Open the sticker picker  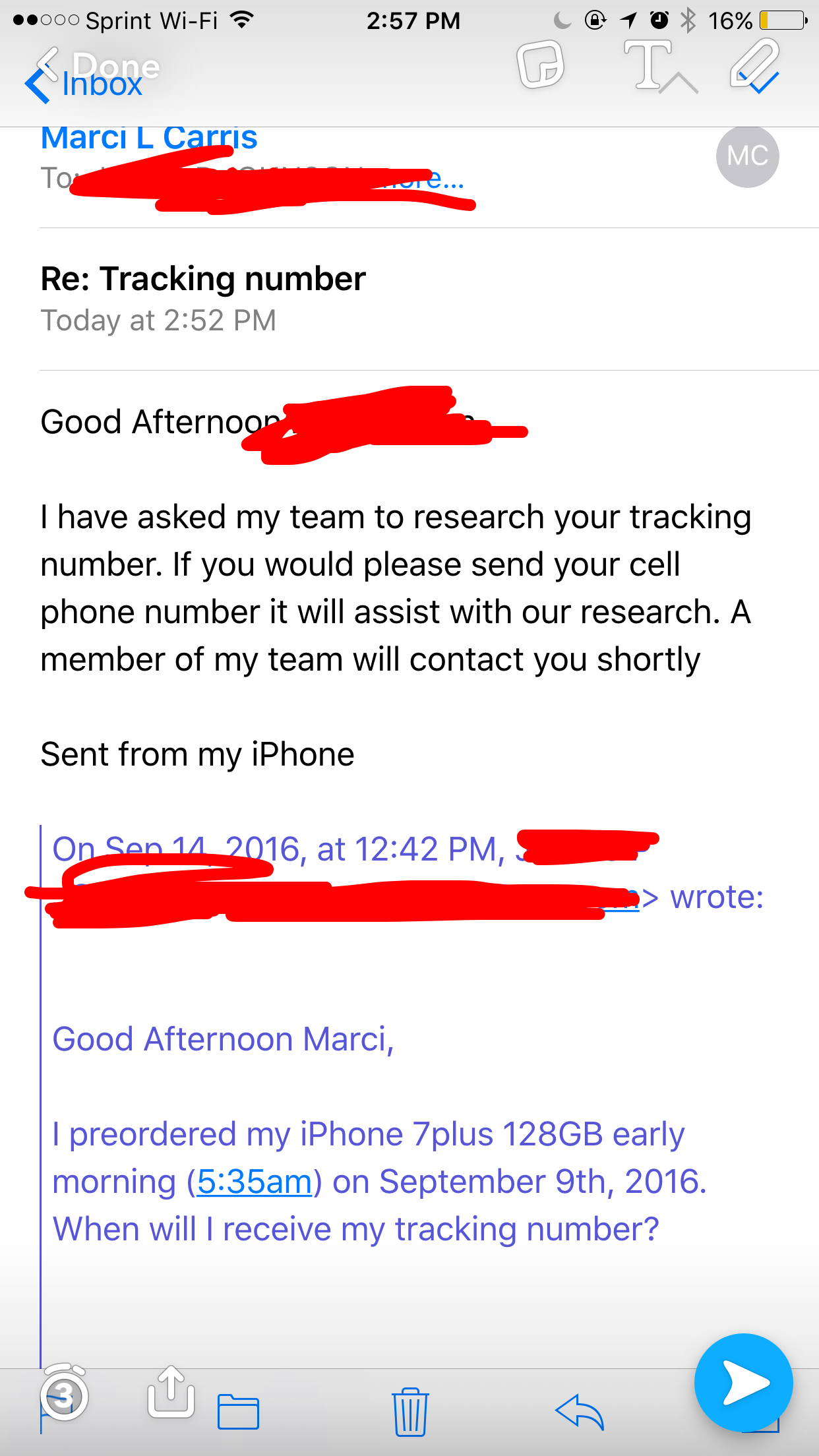click(540, 64)
